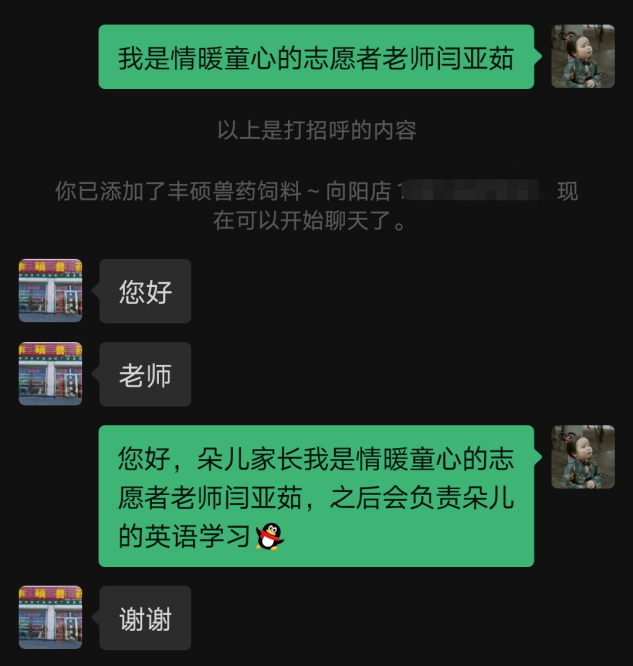Image resolution: width=633 pixels, height=666 pixels.
Task: Open the sender's avatar beside 谢谢
Action: pos(50,617)
